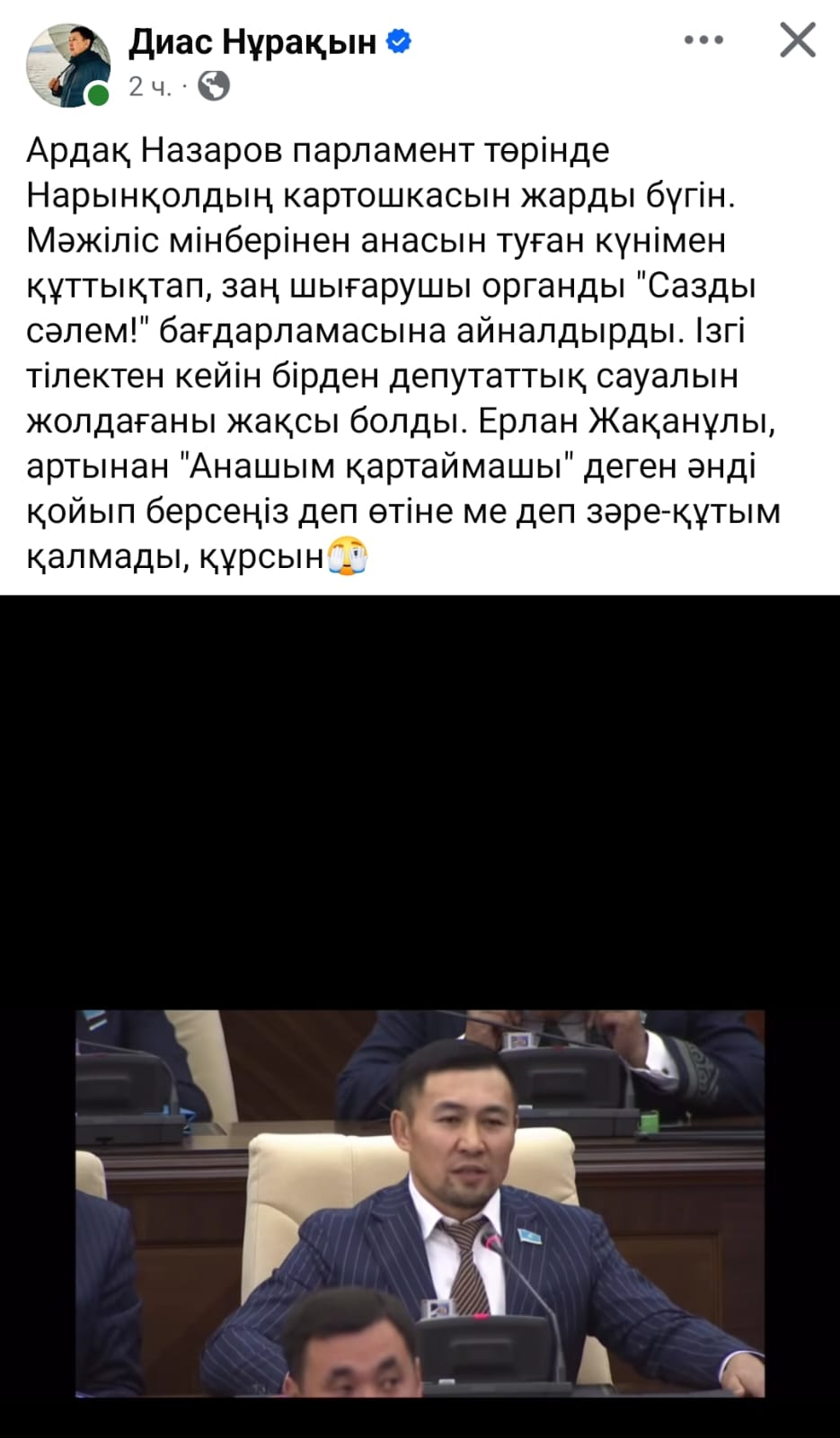Viewport: 840px width, 1438px height.
Task: Open the three-dot post options menu
Action: (x=703, y=40)
